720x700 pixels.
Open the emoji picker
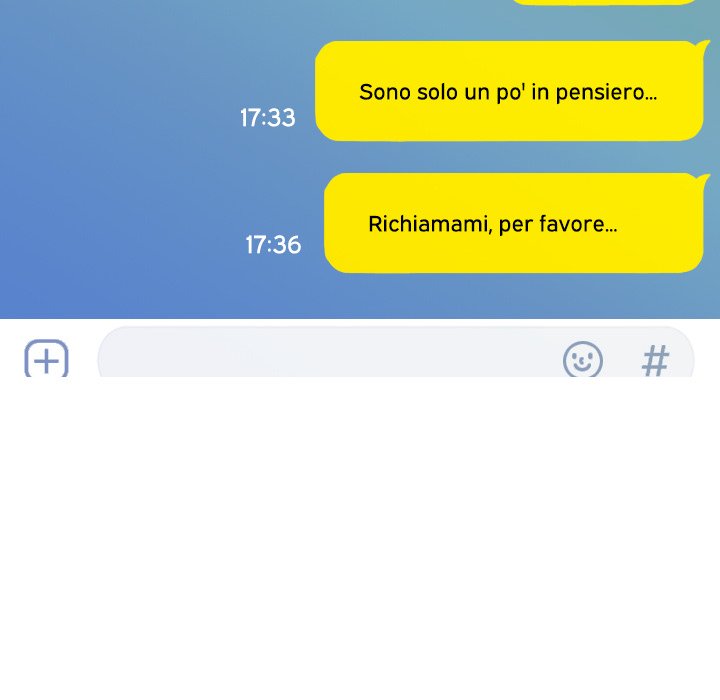(x=583, y=359)
